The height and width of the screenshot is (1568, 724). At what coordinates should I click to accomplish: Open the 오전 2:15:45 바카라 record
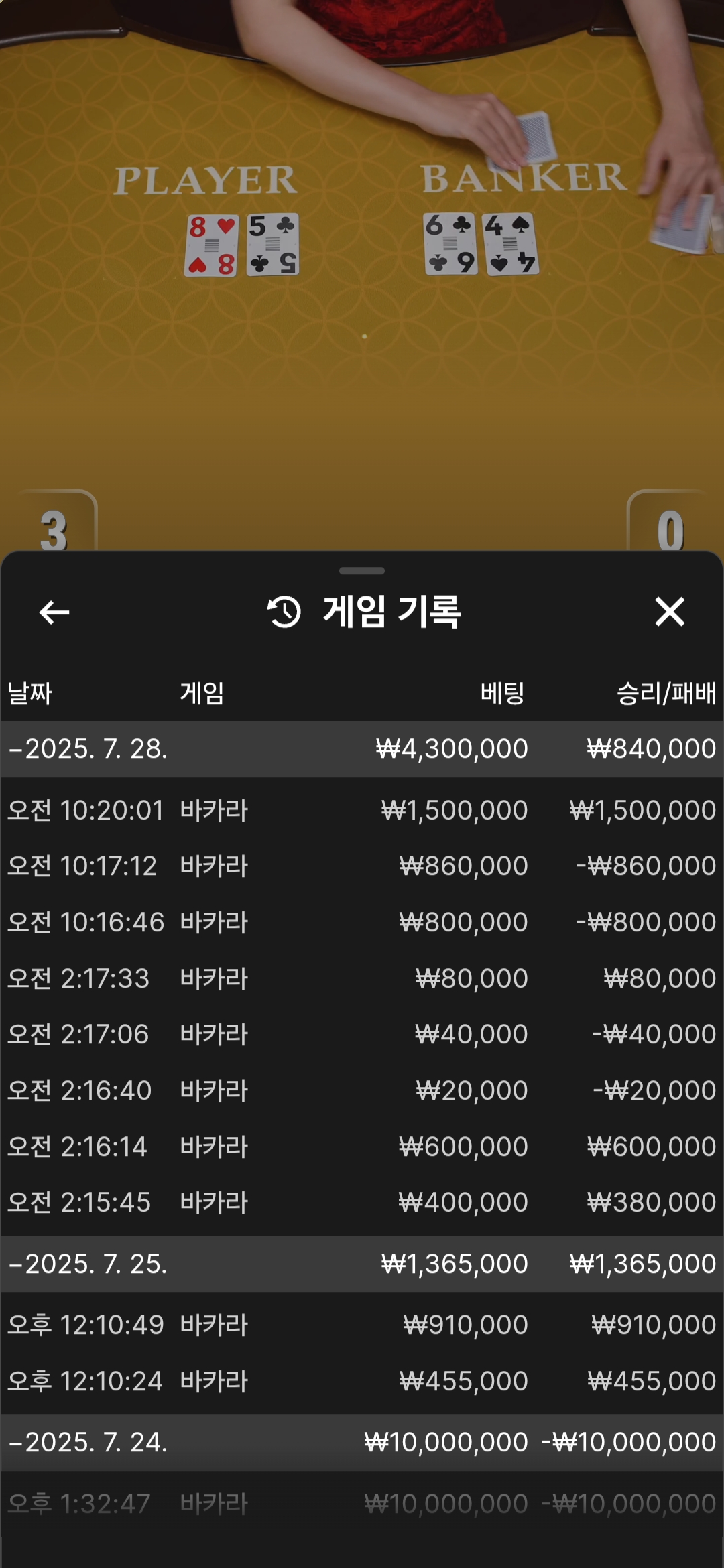362,1202
